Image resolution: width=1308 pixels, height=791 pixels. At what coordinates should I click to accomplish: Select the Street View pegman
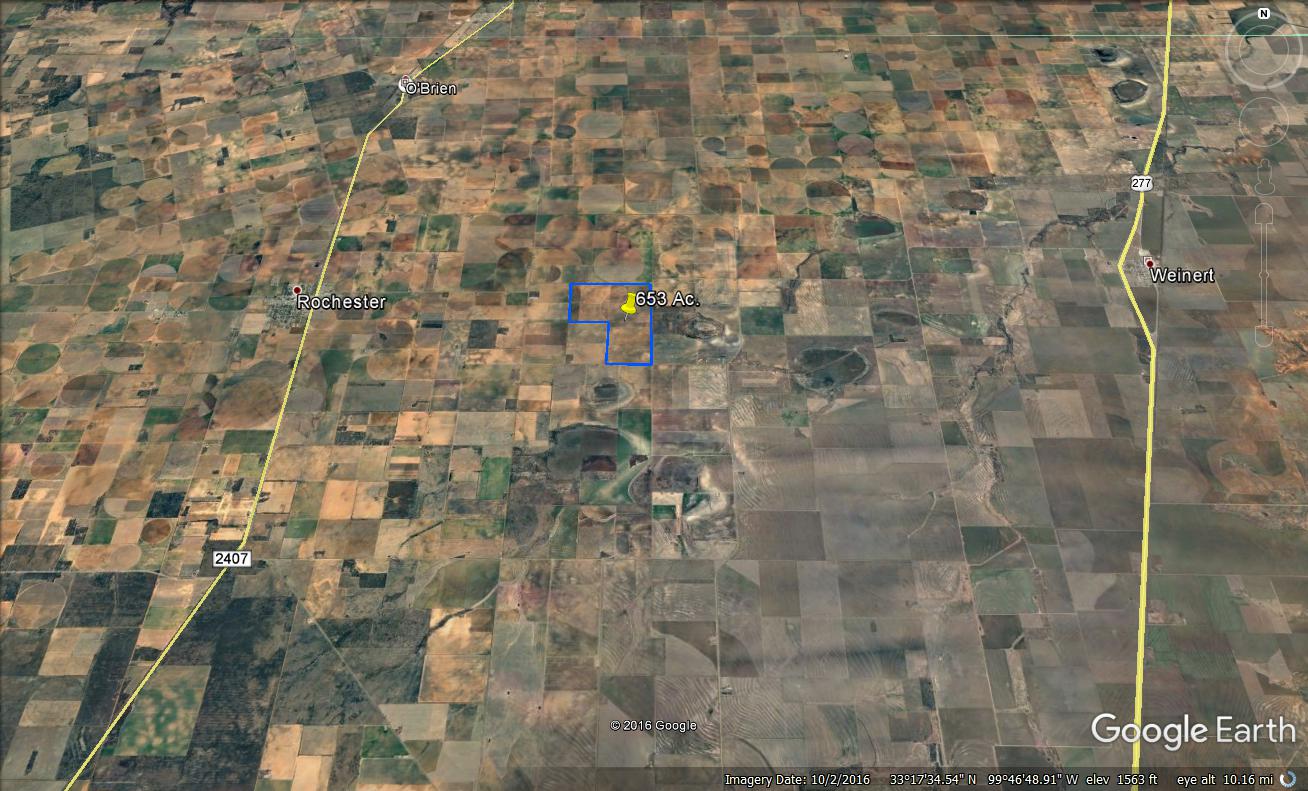(1264, 180)
